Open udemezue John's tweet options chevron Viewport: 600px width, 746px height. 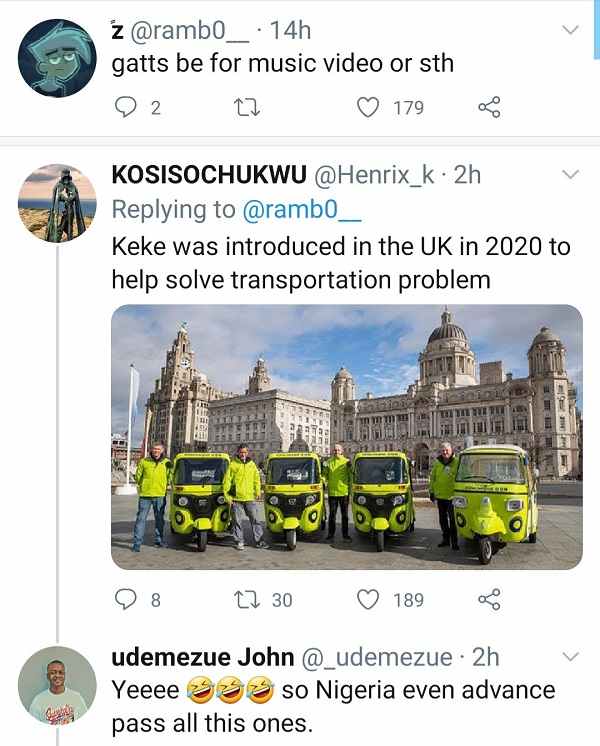[571, 657]
